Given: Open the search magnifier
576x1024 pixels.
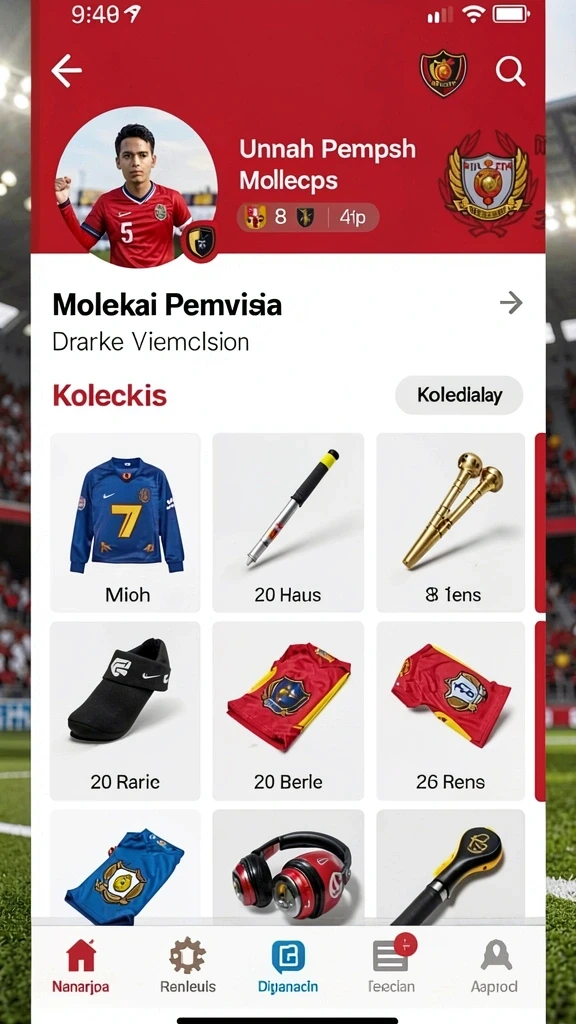Looking at the screenshot, I should [x=510, y=70].
